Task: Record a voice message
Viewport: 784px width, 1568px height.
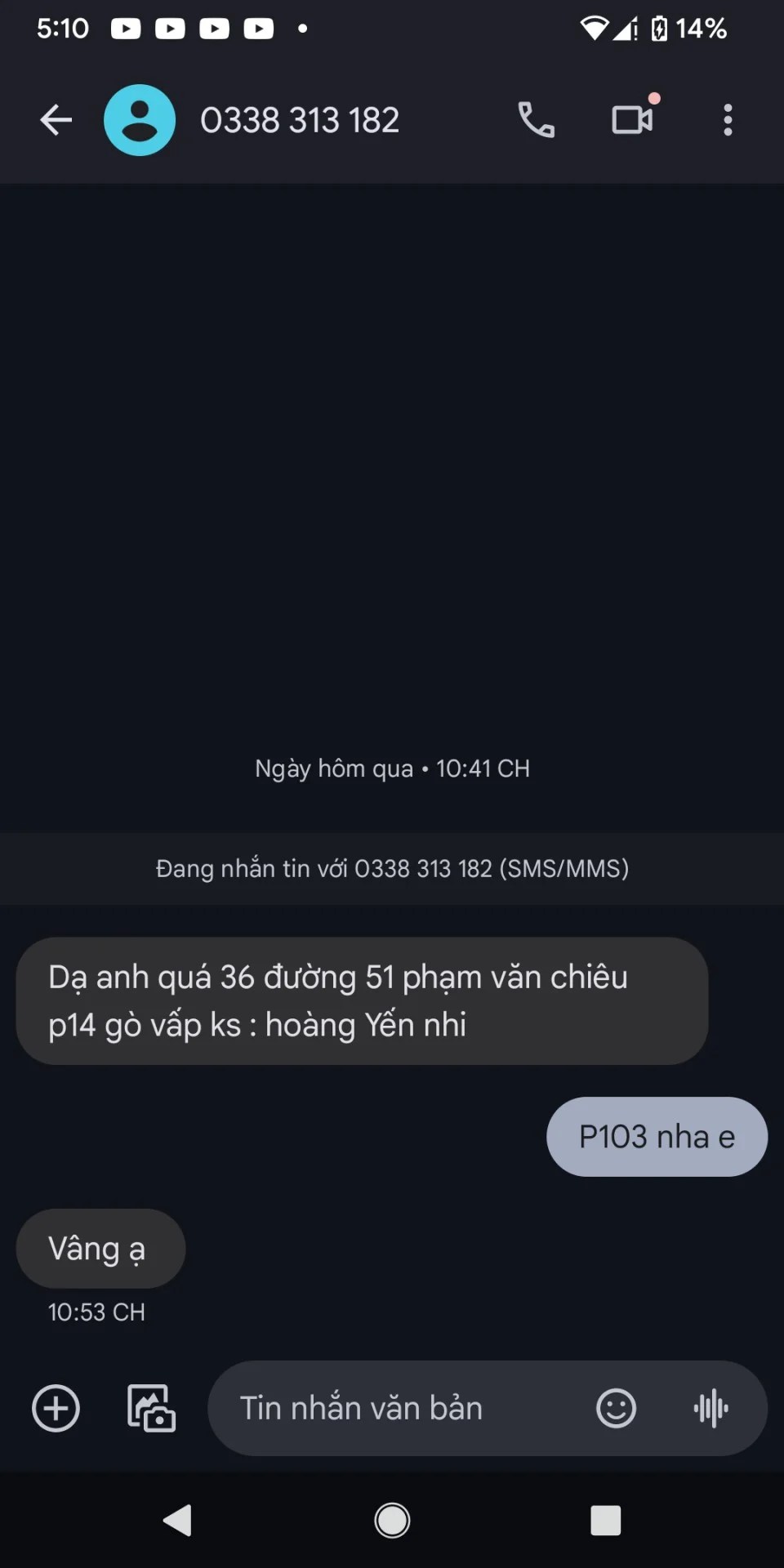Action: point(710,1409)
